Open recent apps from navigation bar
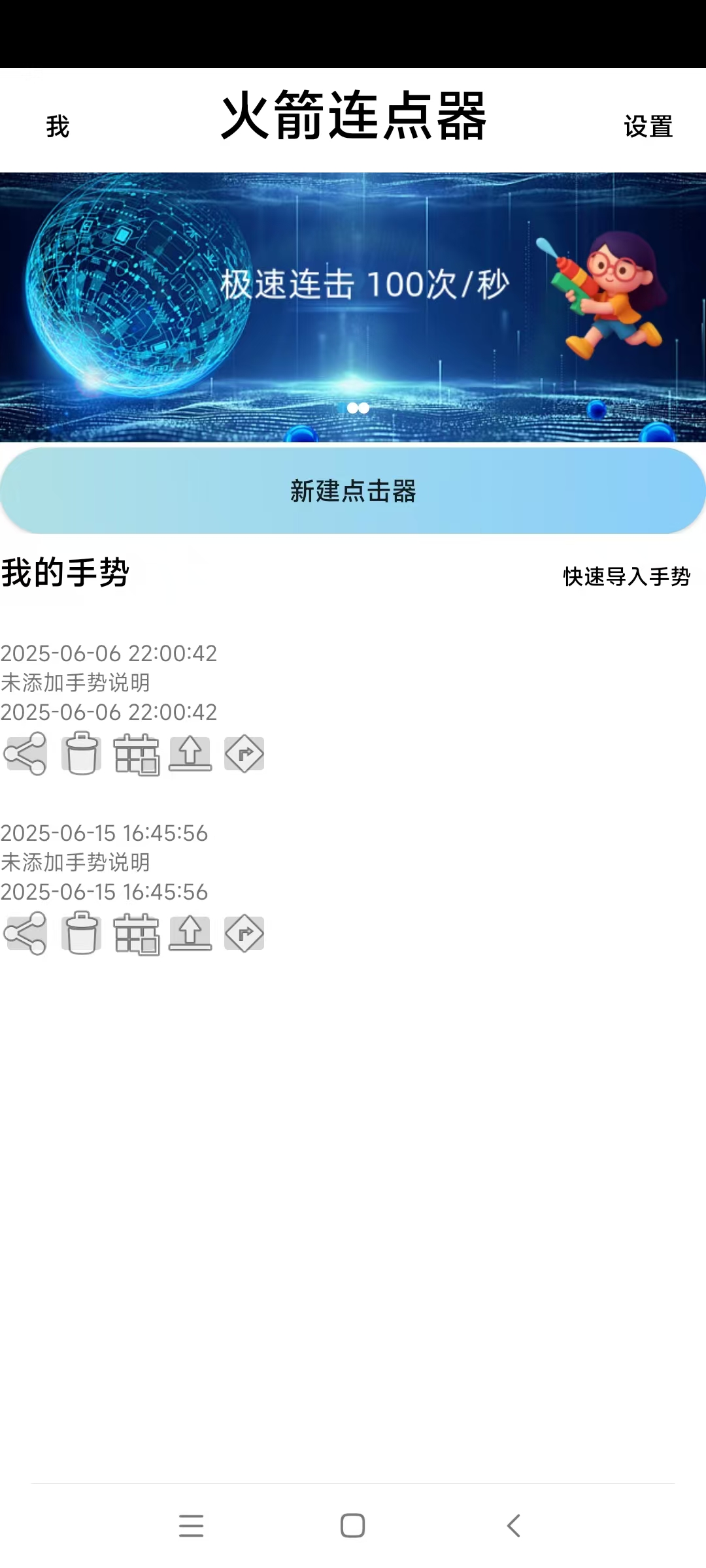 pyautogui.click(x=191, y=1526)
